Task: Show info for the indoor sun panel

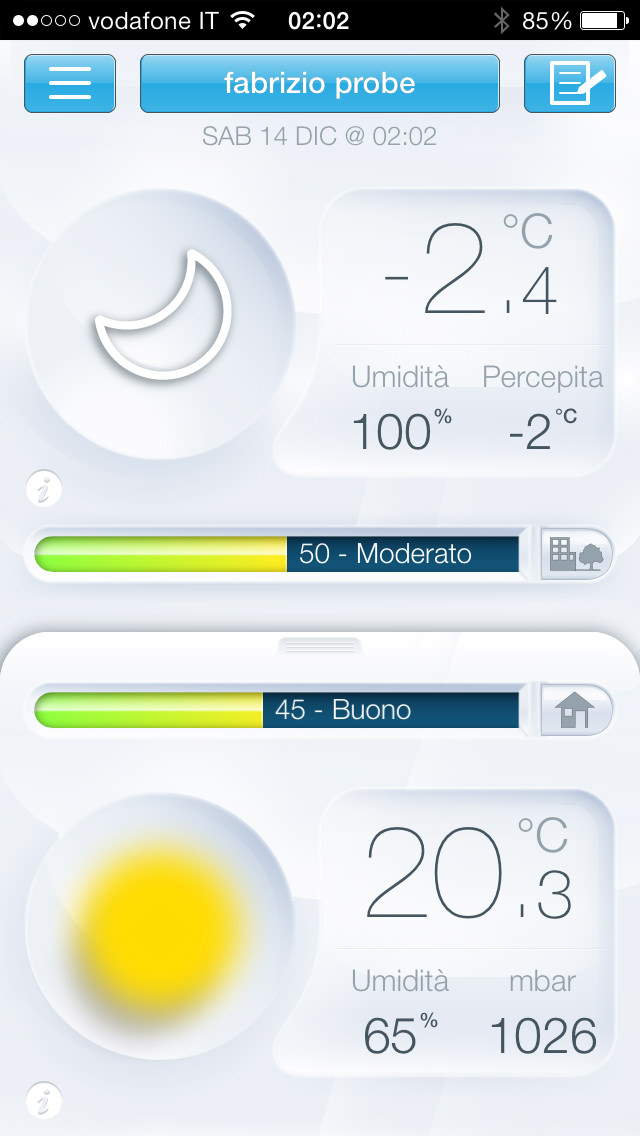Action: 45,1100
